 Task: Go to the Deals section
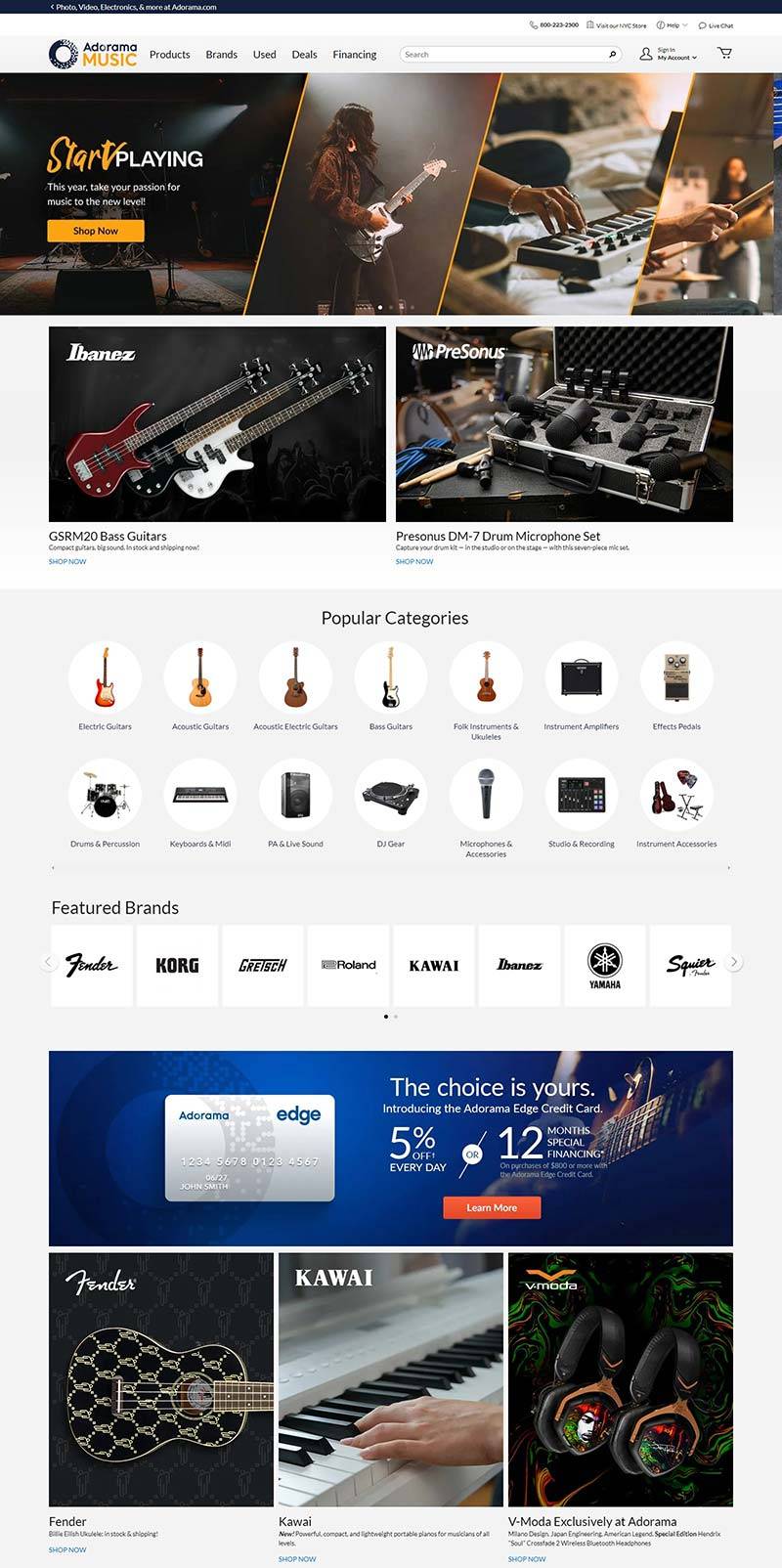(304, 55)
